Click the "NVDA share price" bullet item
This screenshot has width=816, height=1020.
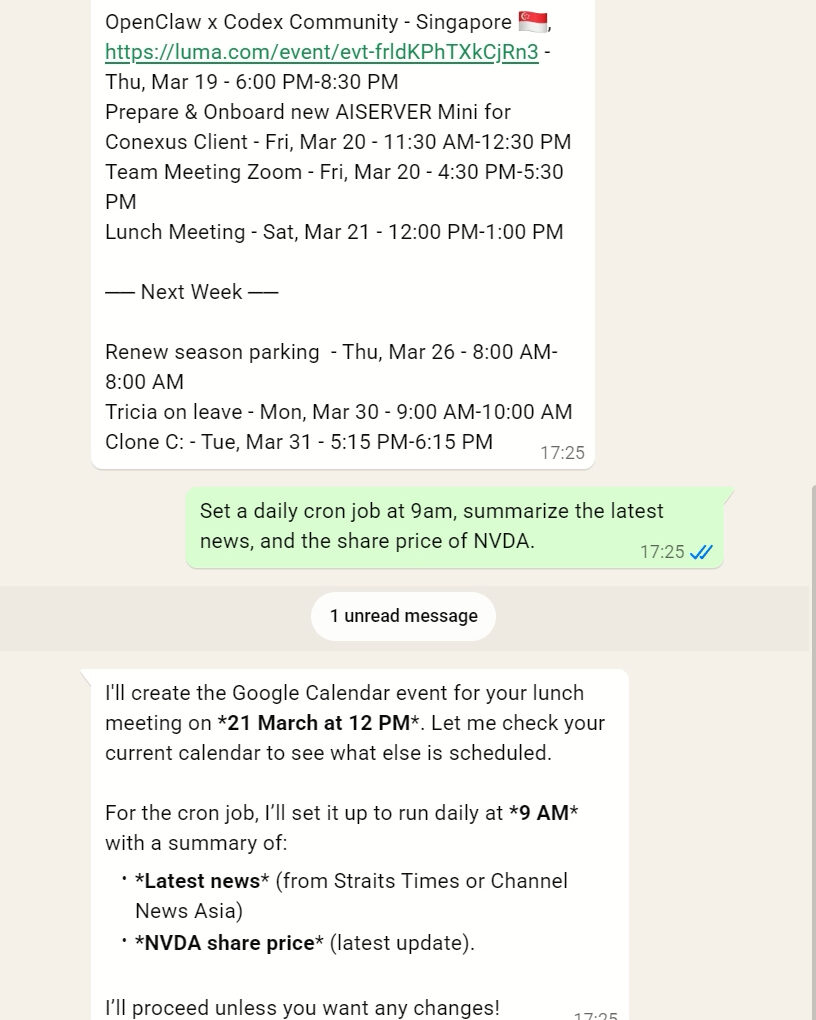coord(226,943)
